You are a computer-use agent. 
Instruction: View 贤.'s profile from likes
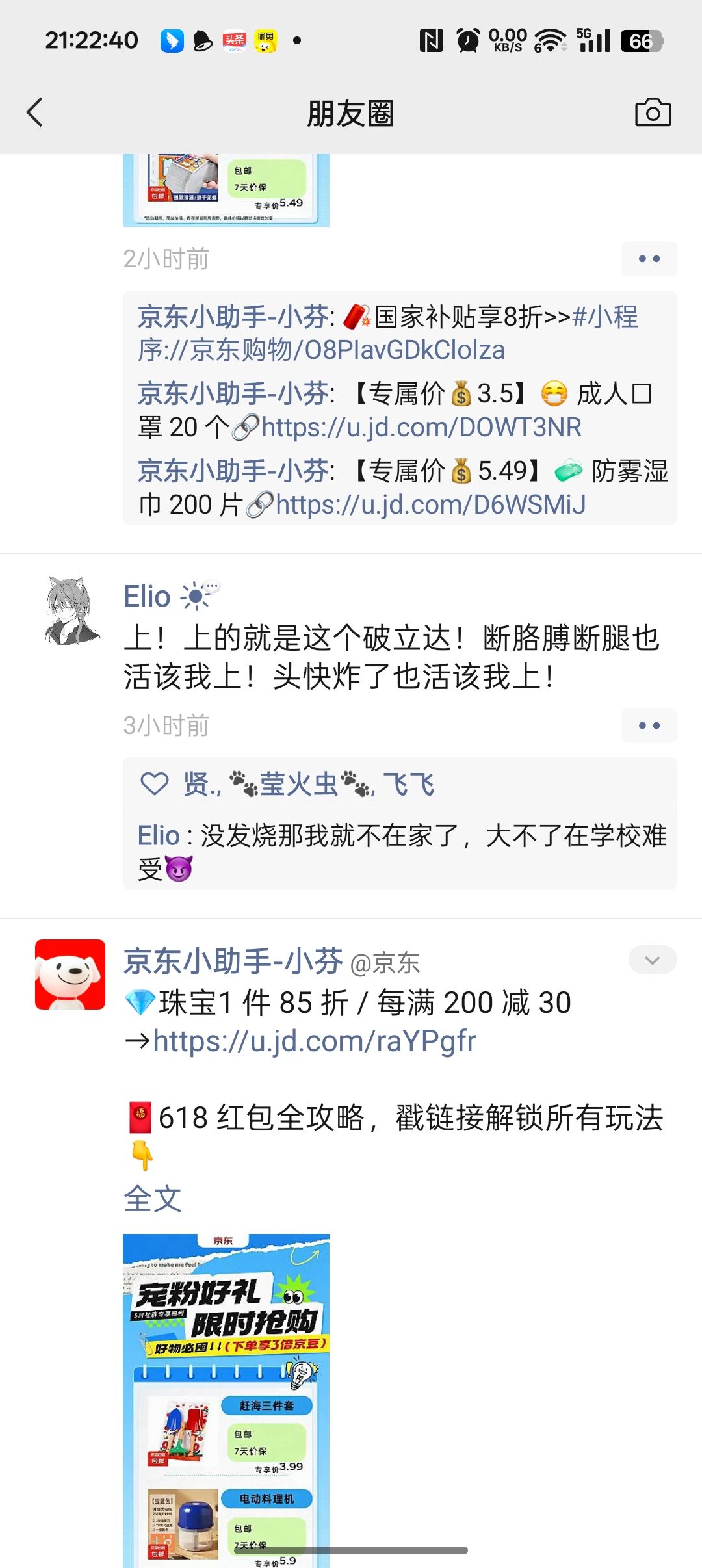point(201,784)
